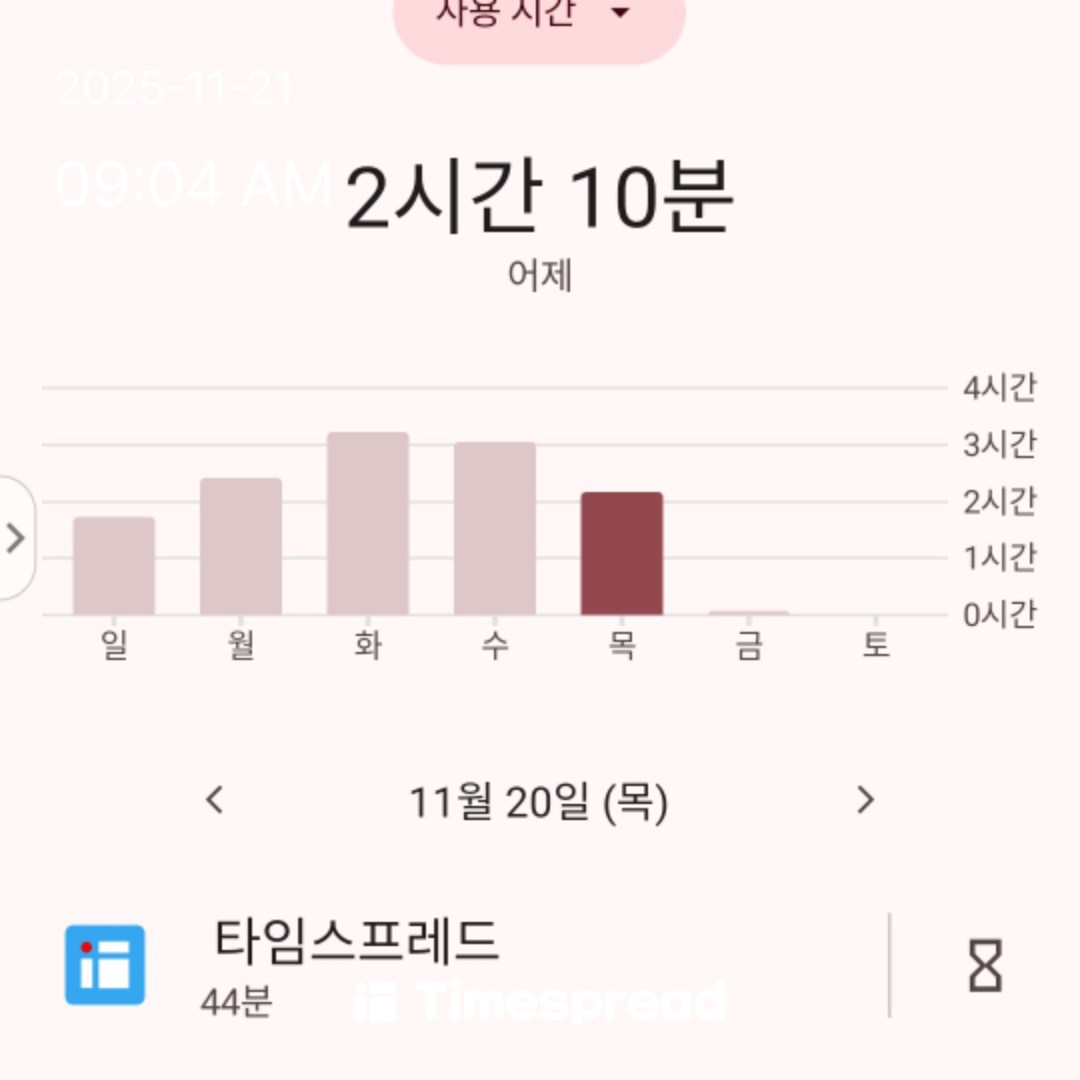Set app timer for 타임스프레드

click(985, 965)
